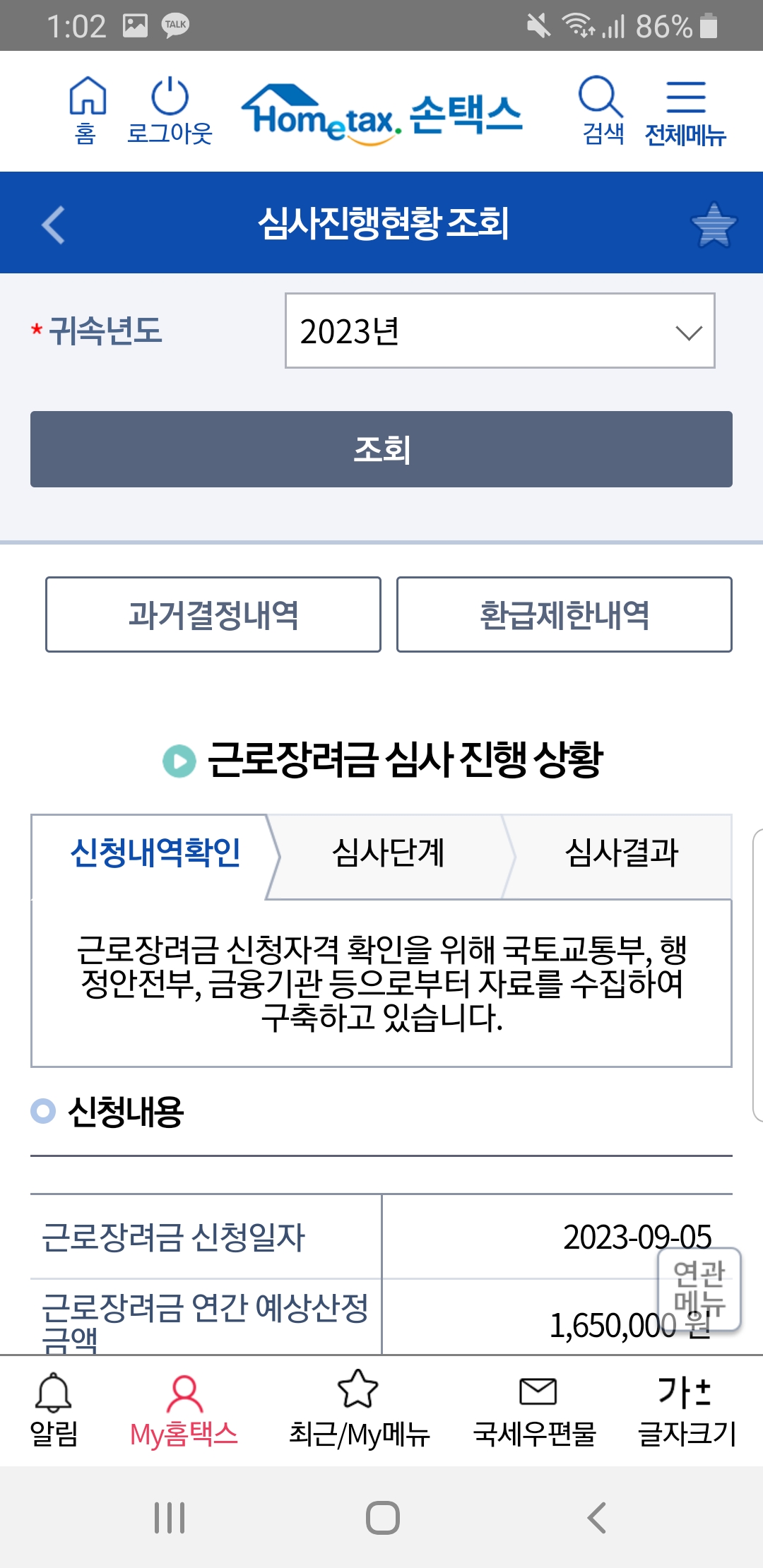Screen dimensions: 763x1568
Task: Select the 신청내역확인 step tab
Action: click(x=155, y=853)
